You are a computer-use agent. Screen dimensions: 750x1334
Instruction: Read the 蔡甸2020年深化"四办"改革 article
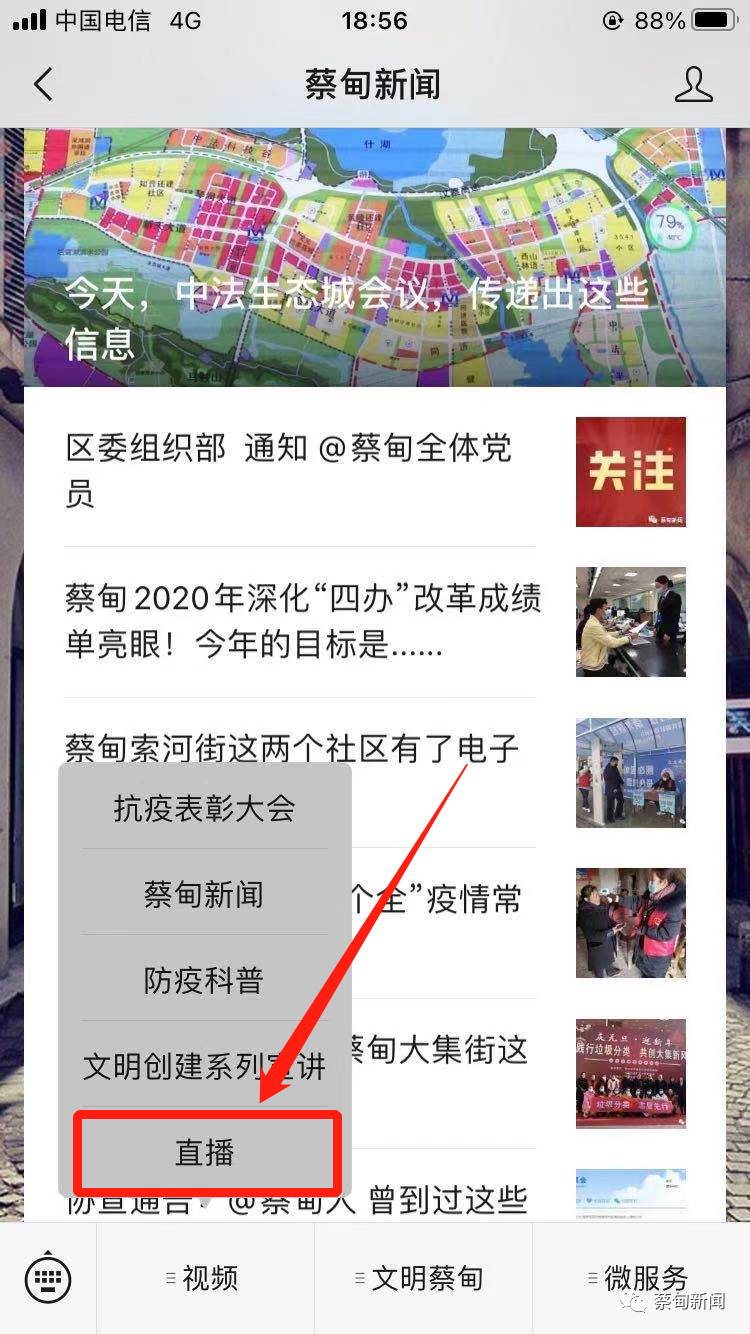pos(302,621)
